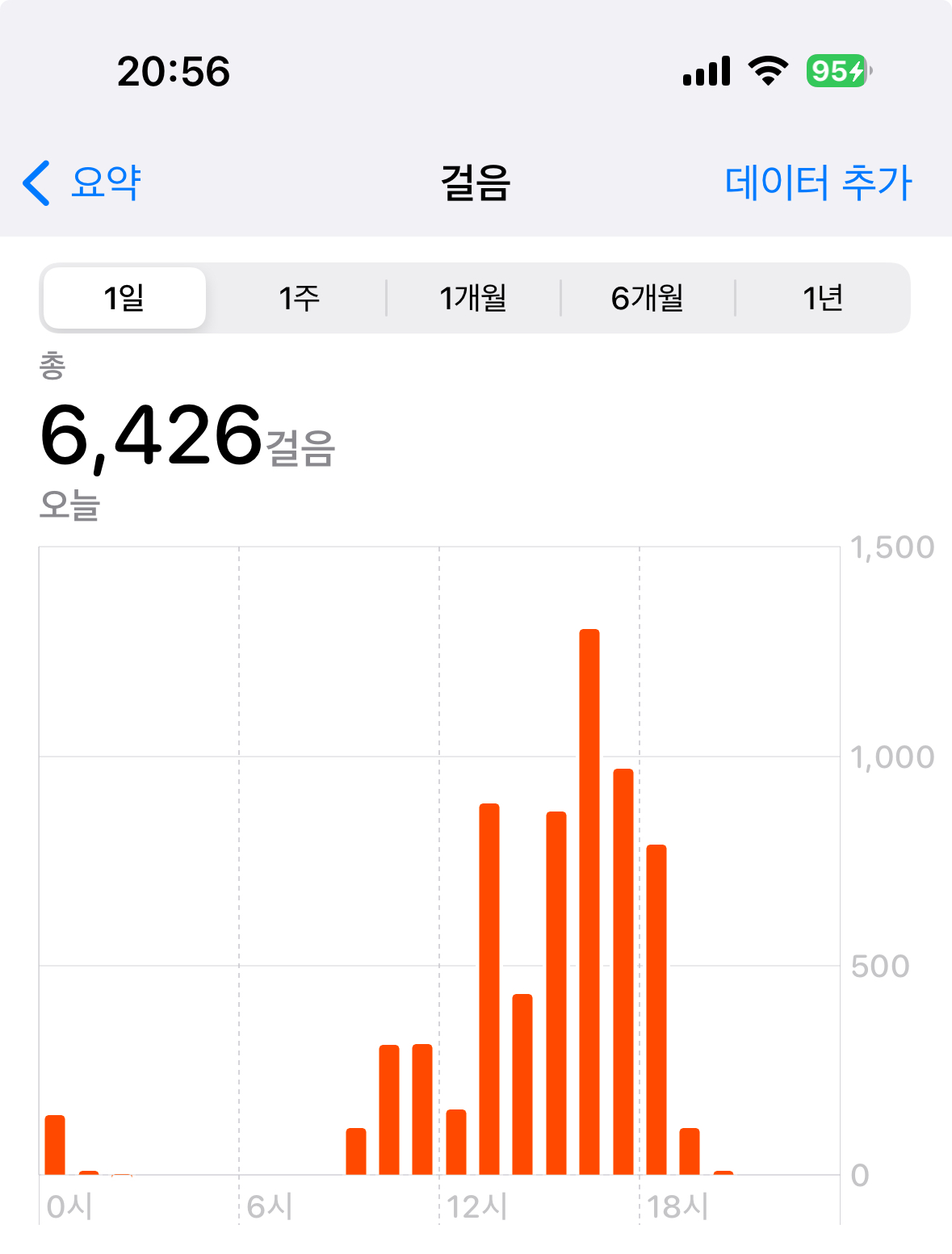Image resolution: width=952 pixels, height=1254 pixels.
Task: Select the 1일 daily view
Action: [x=124, y=298]
